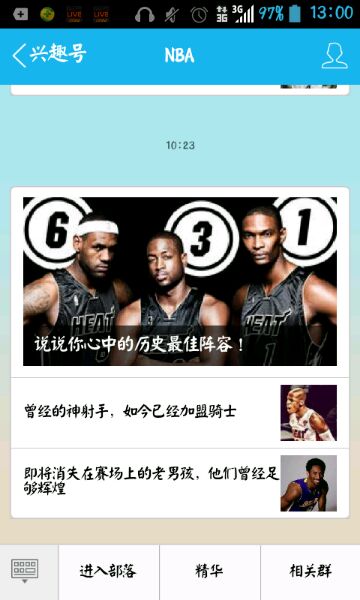
Task: Open the 曾经的神射手，如今已经加盟骑士 article
Action: pyautogui.click(x=180, y=413)
